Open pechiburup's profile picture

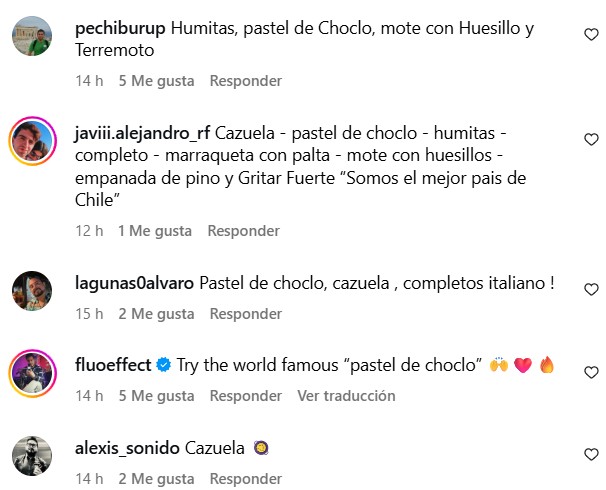33,38
